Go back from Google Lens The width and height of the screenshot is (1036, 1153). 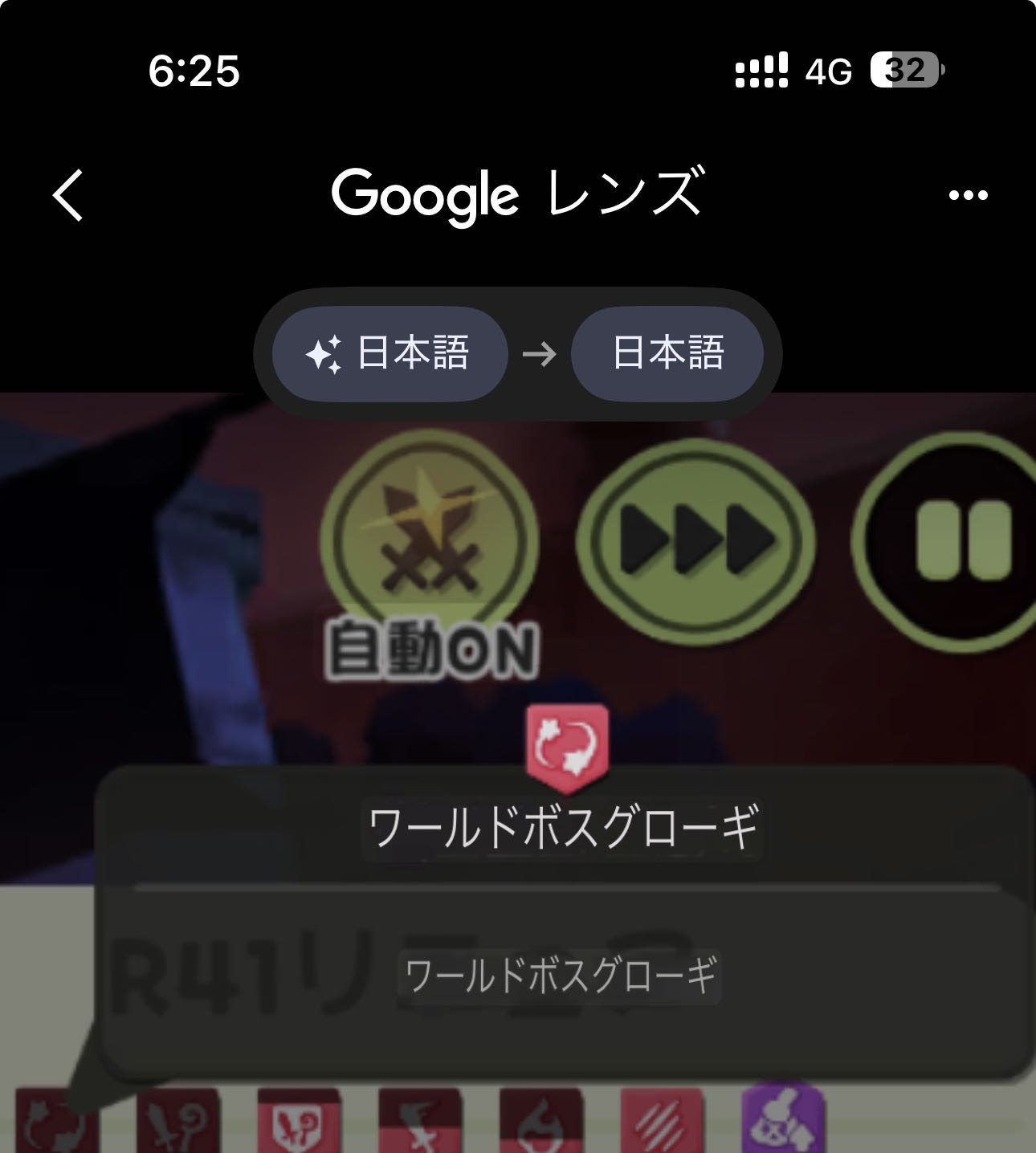click(x=68, y=194)
